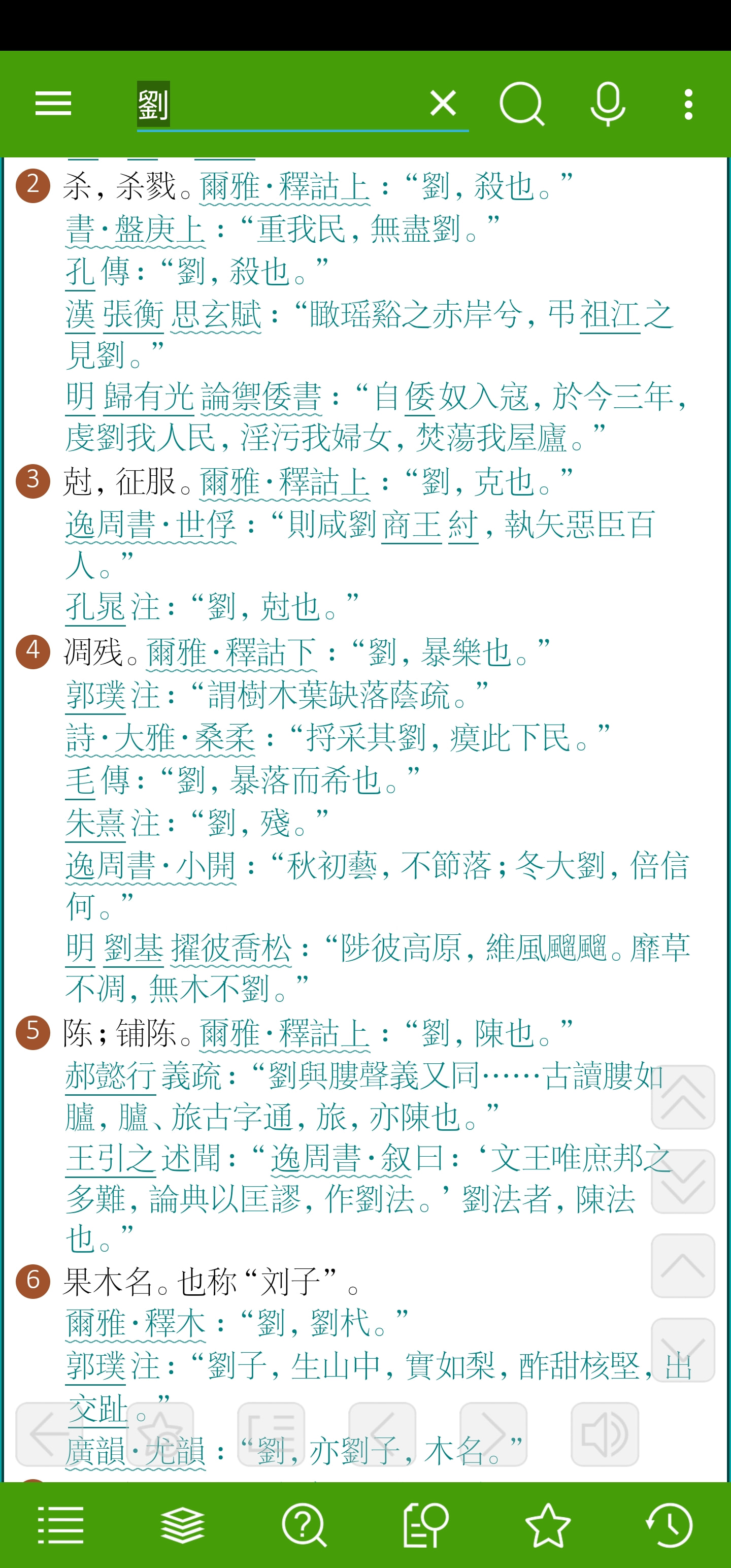Image resolution: width=731 pixels, height=1568 pixels.
Task: Go back using the floating left arrow
Action: coord(49,1434)
